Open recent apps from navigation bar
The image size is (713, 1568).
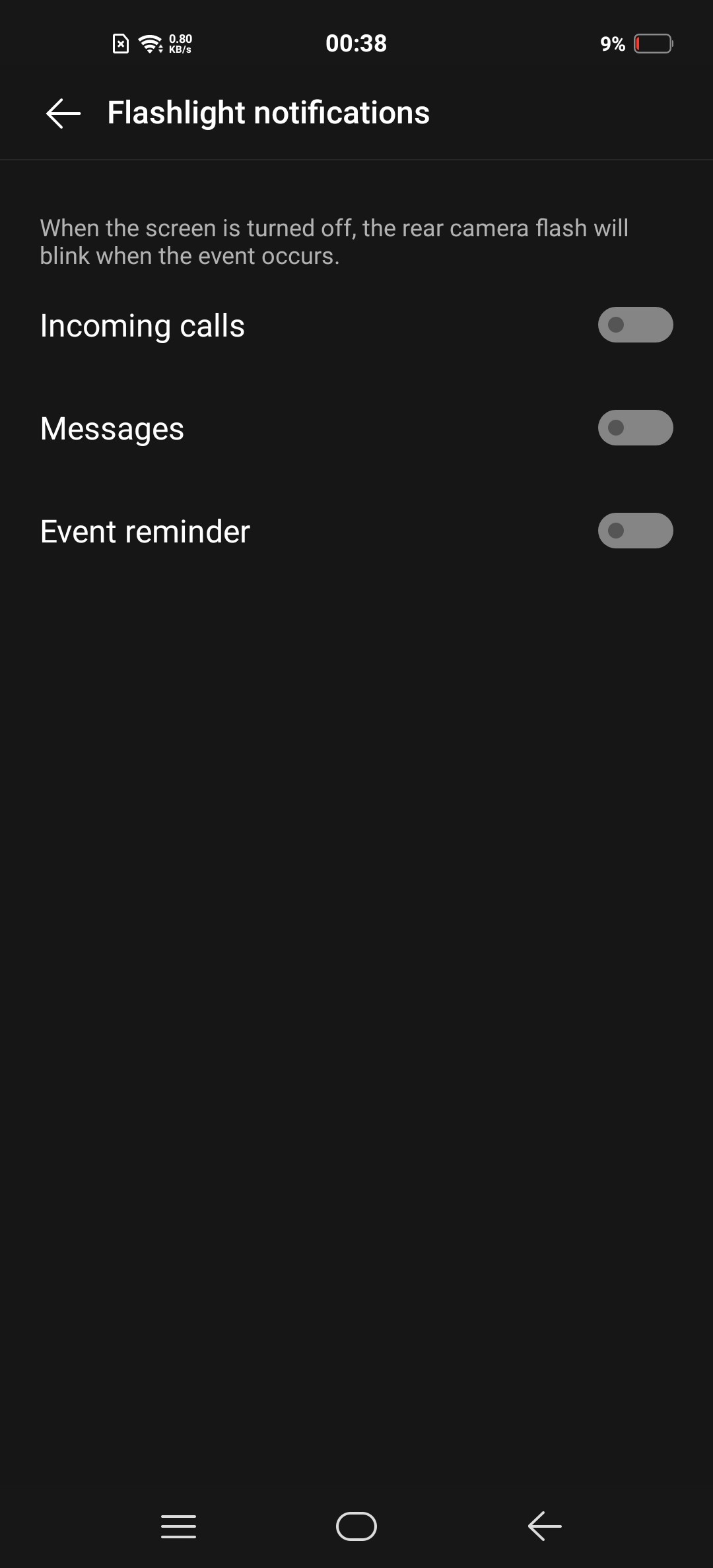tap(178, 1526)
